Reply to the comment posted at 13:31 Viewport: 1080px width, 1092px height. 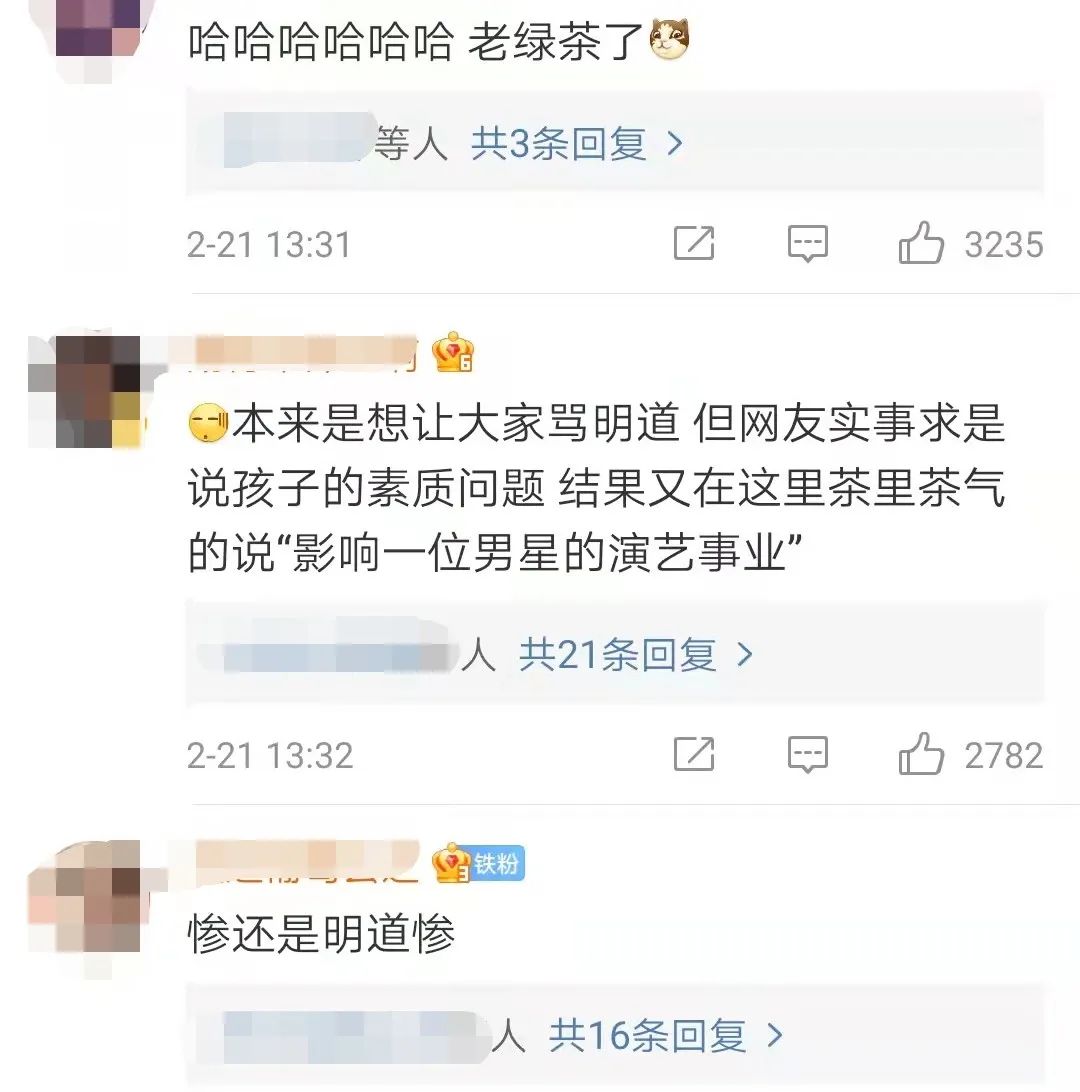807,244
